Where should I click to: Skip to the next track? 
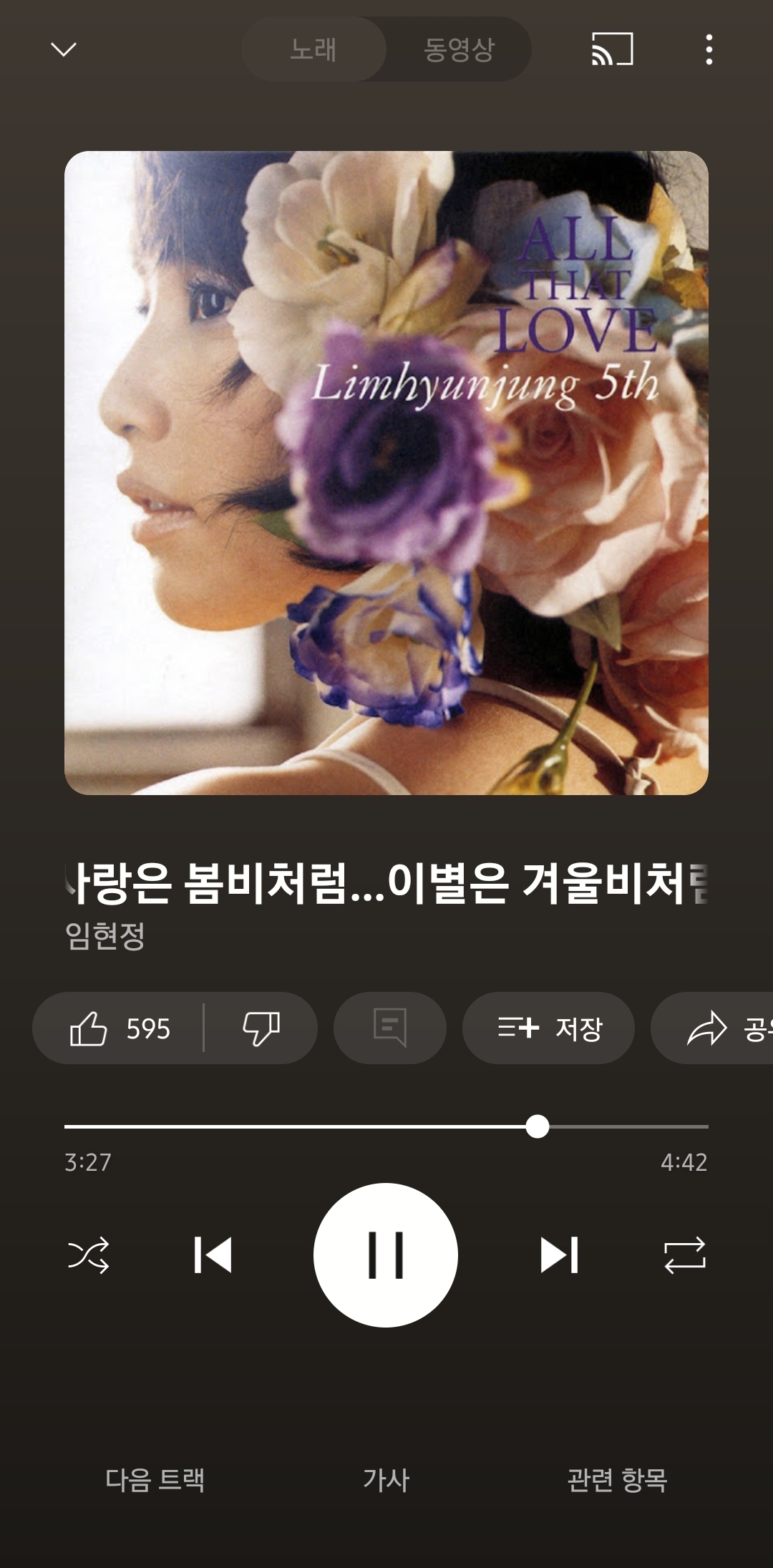click(559, 1255)
